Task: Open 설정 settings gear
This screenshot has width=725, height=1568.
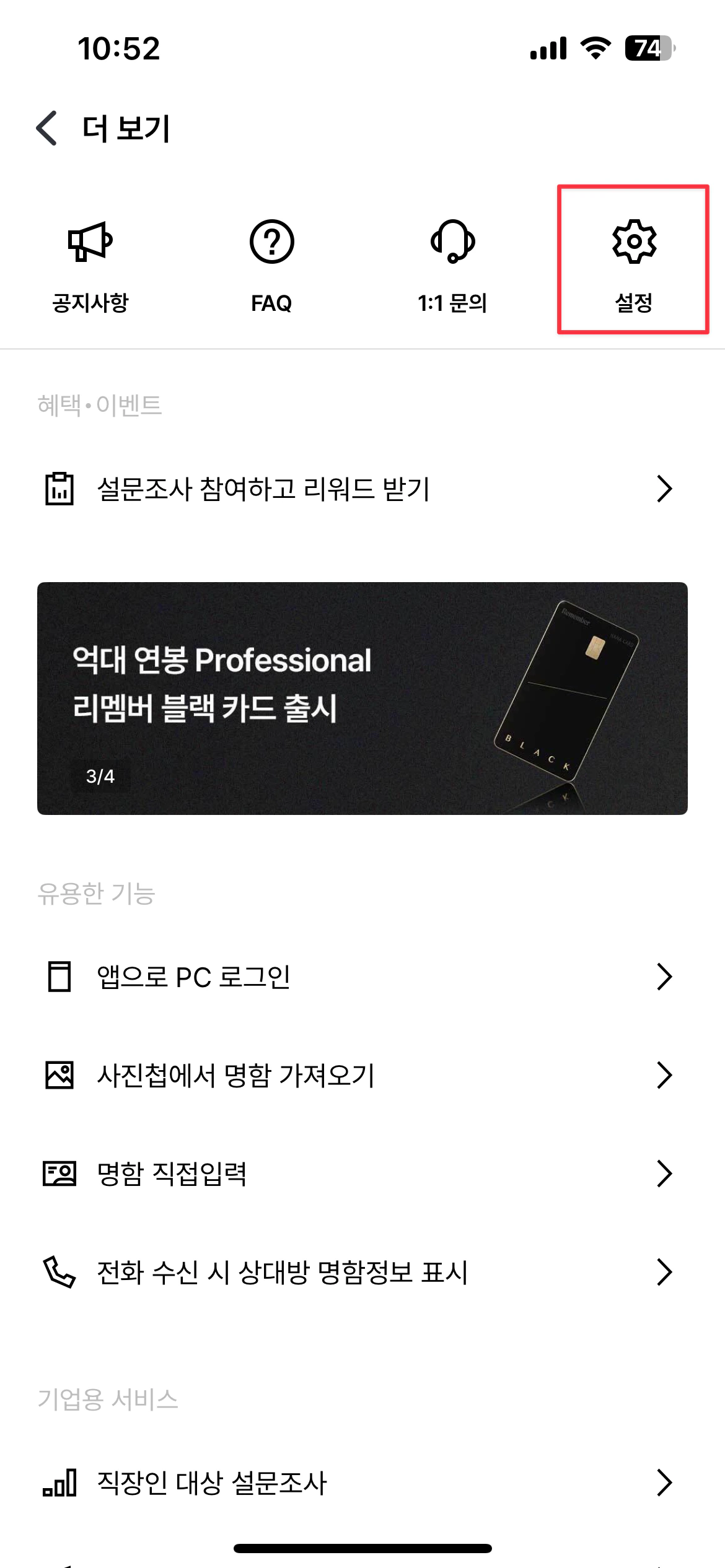Action: pyautogui.click(x=633, y=261)
